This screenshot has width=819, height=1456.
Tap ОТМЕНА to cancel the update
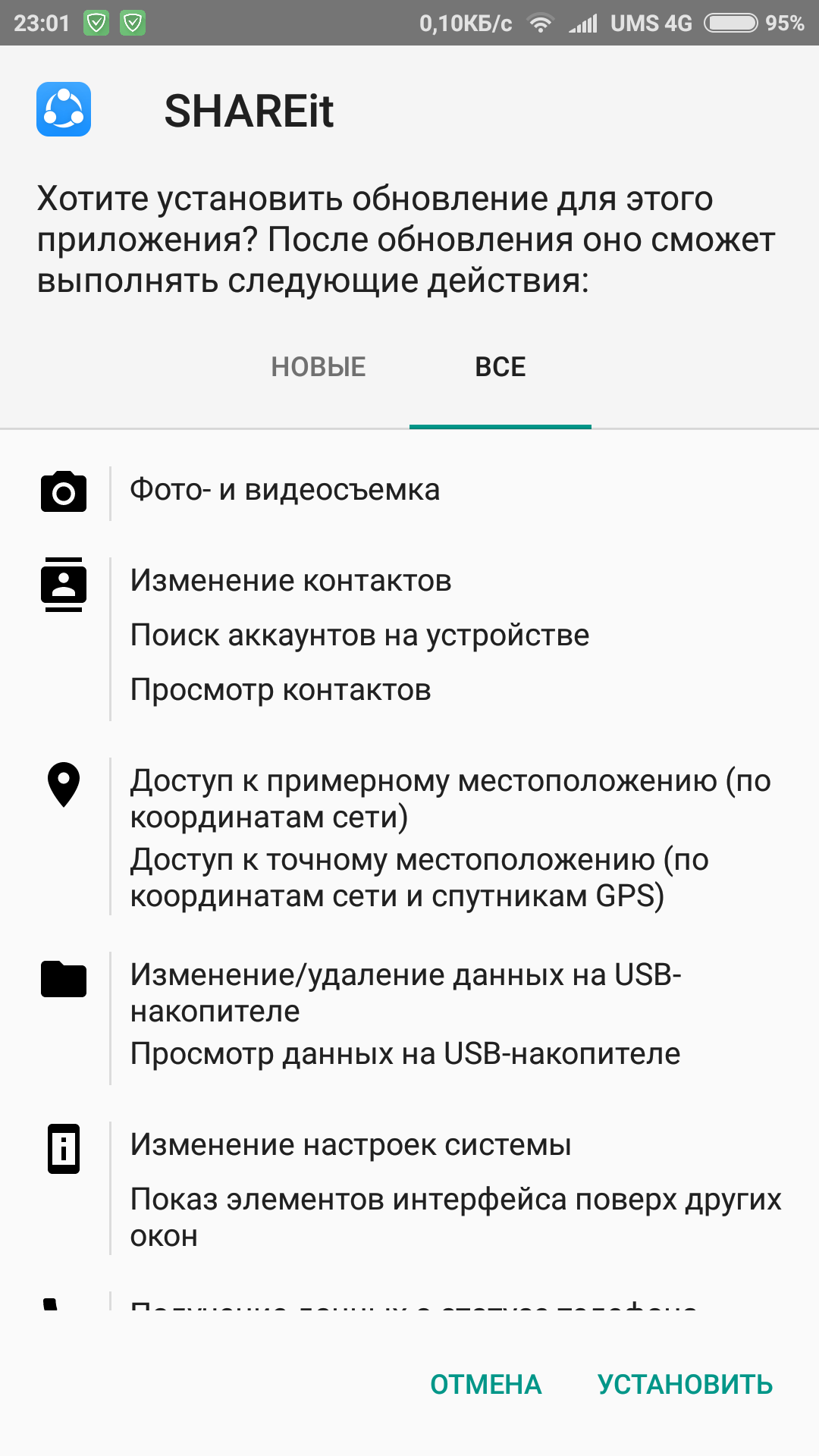(x=486, y=1385)
